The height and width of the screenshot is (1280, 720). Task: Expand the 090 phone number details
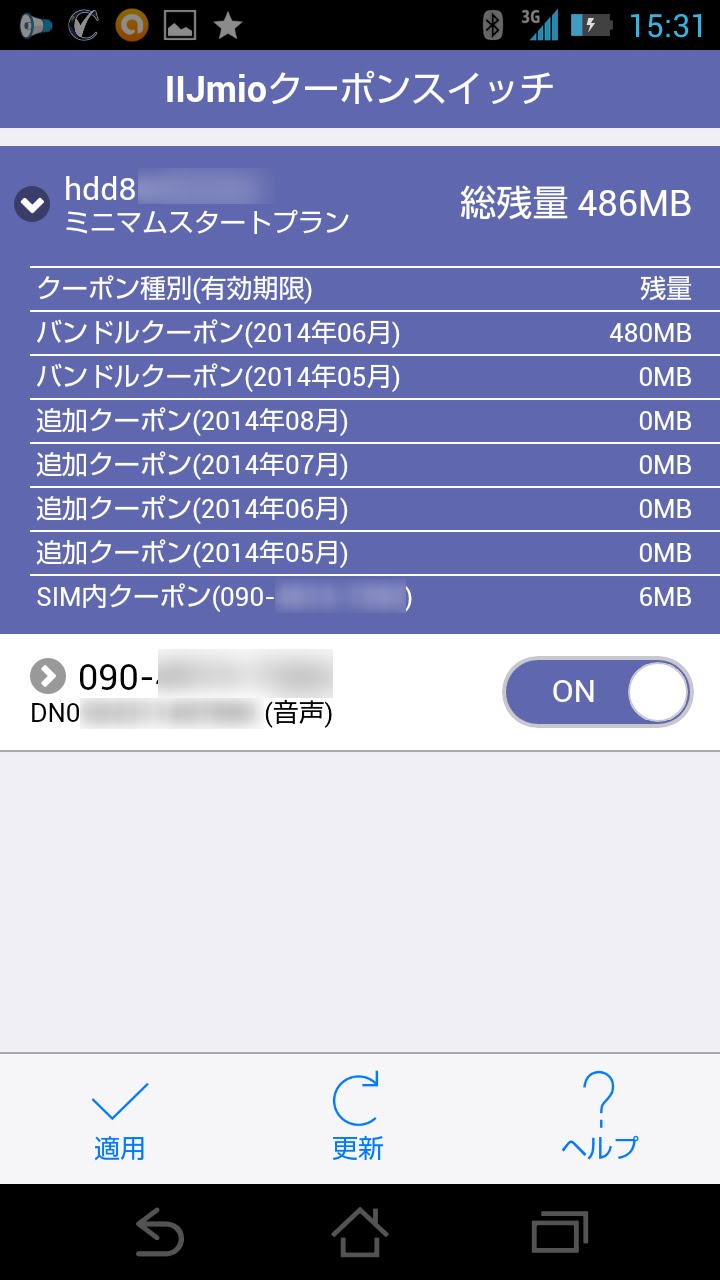pyautogui.click(x=48, y=677)
